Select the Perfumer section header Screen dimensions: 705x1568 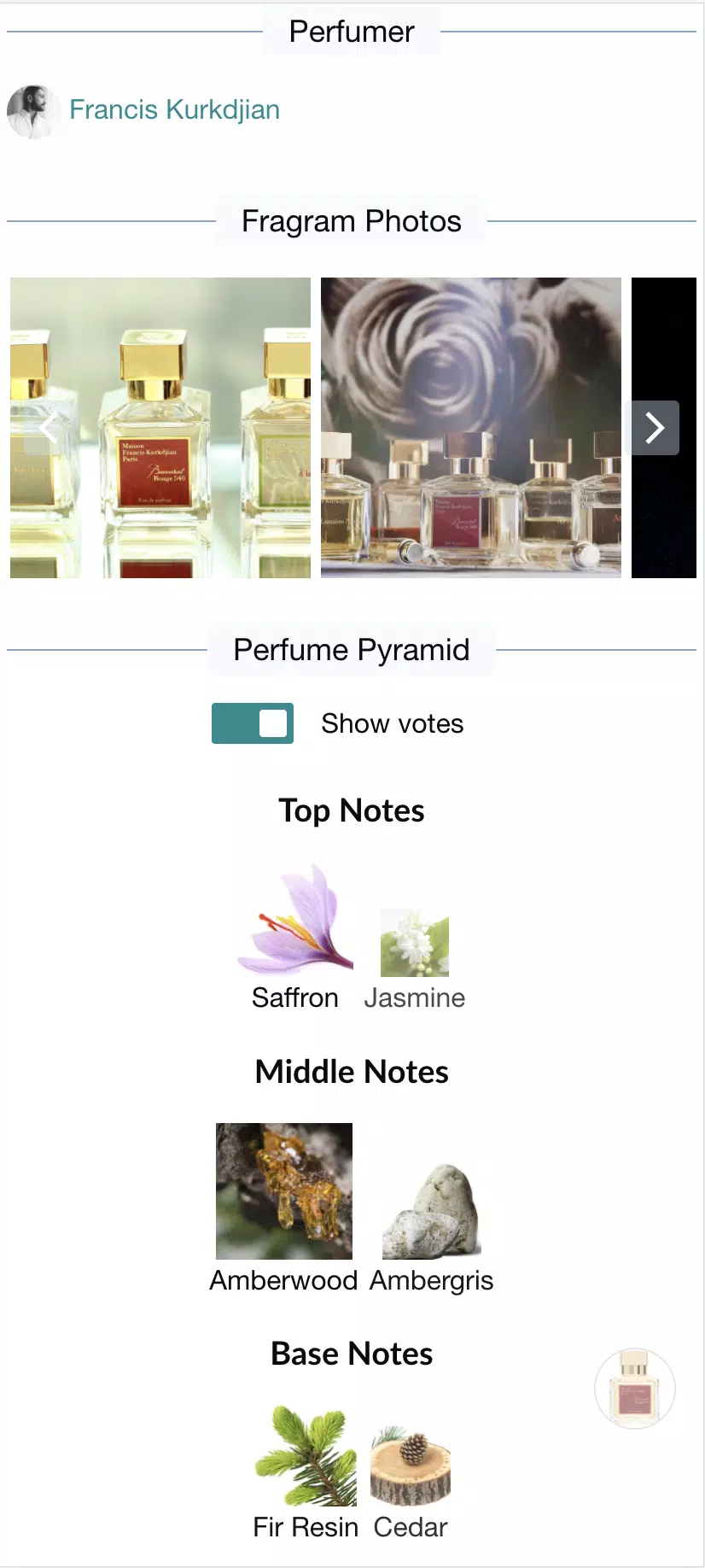click(x=351, y=31)
